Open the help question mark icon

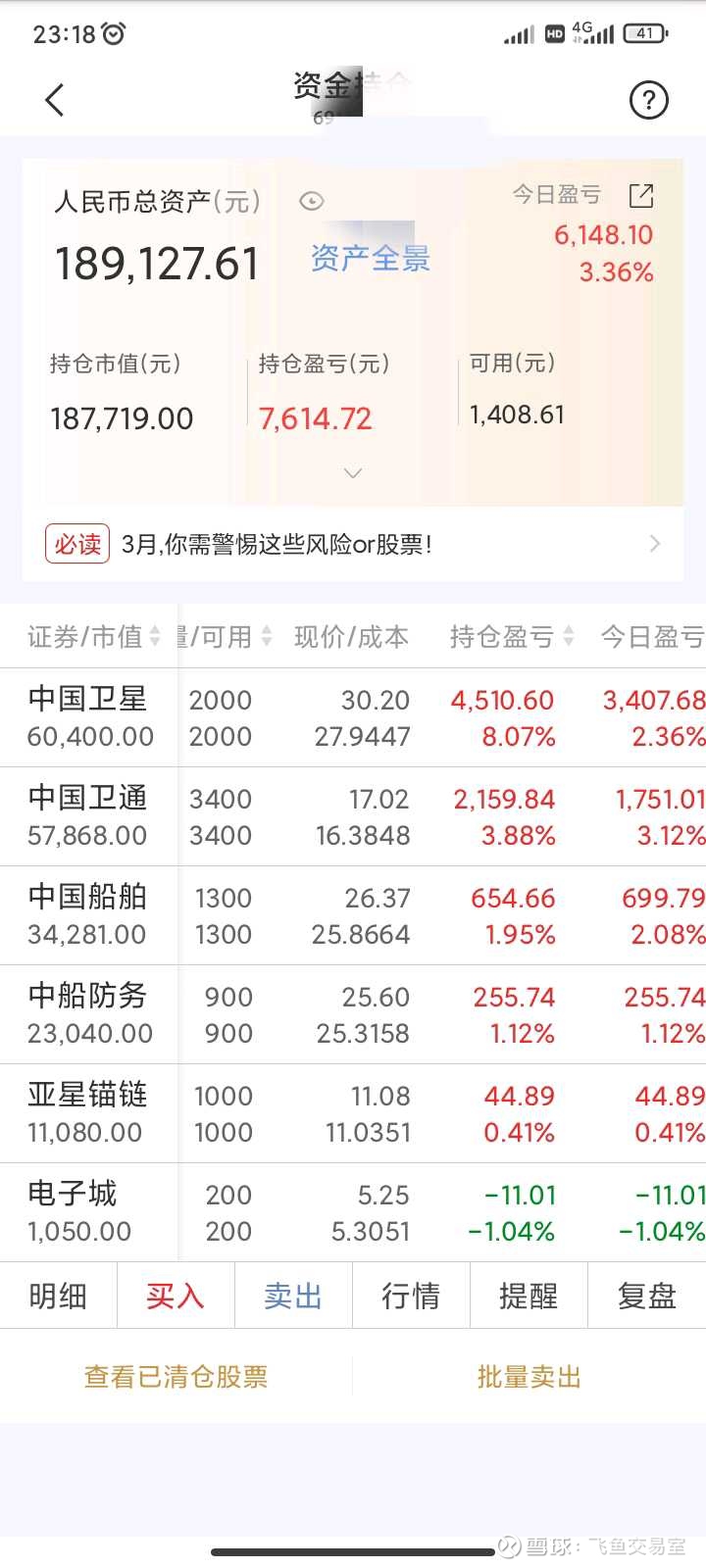point(648,100)
